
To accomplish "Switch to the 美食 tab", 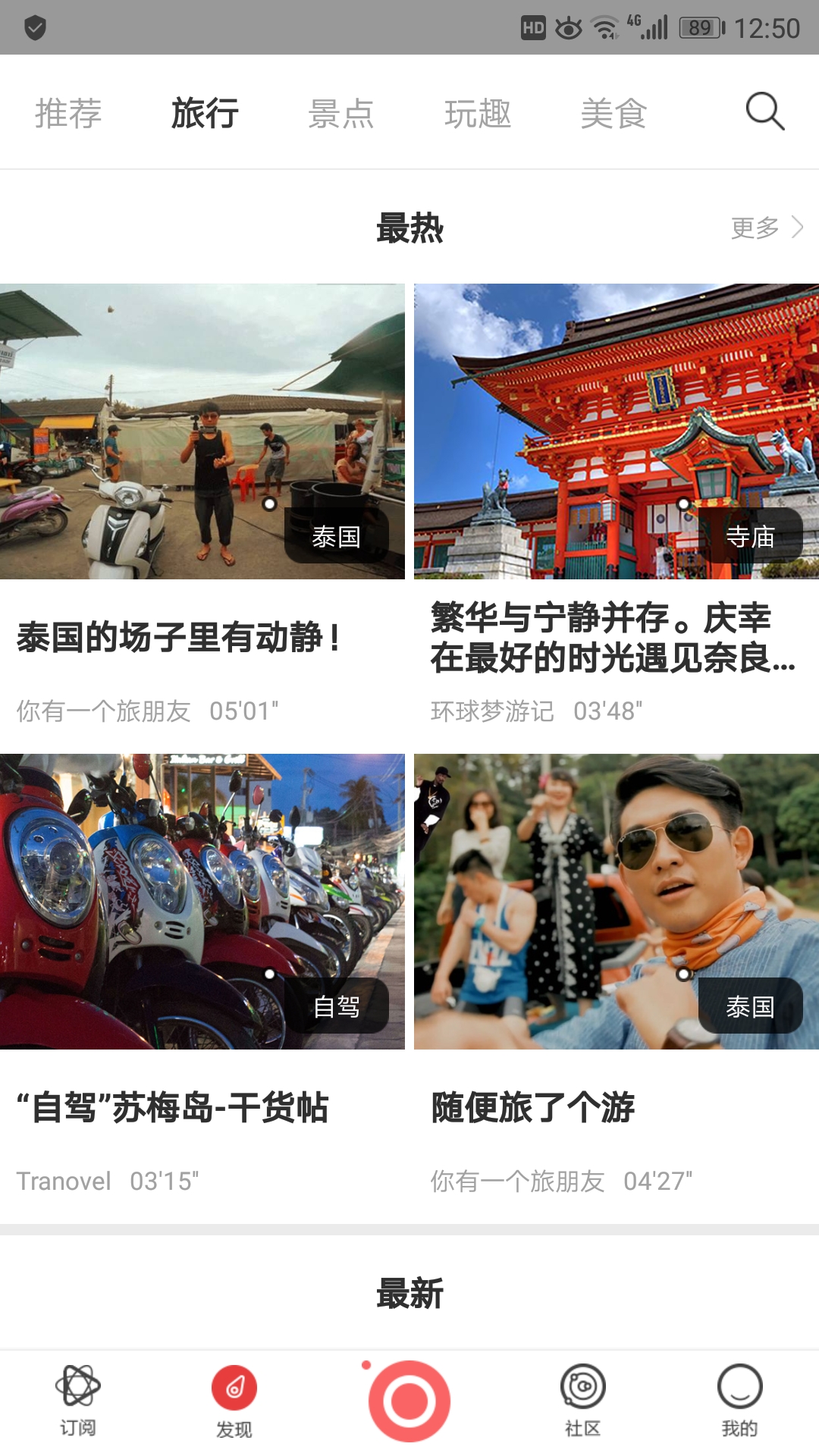I will pyautogui.click(x=614, y=114).
